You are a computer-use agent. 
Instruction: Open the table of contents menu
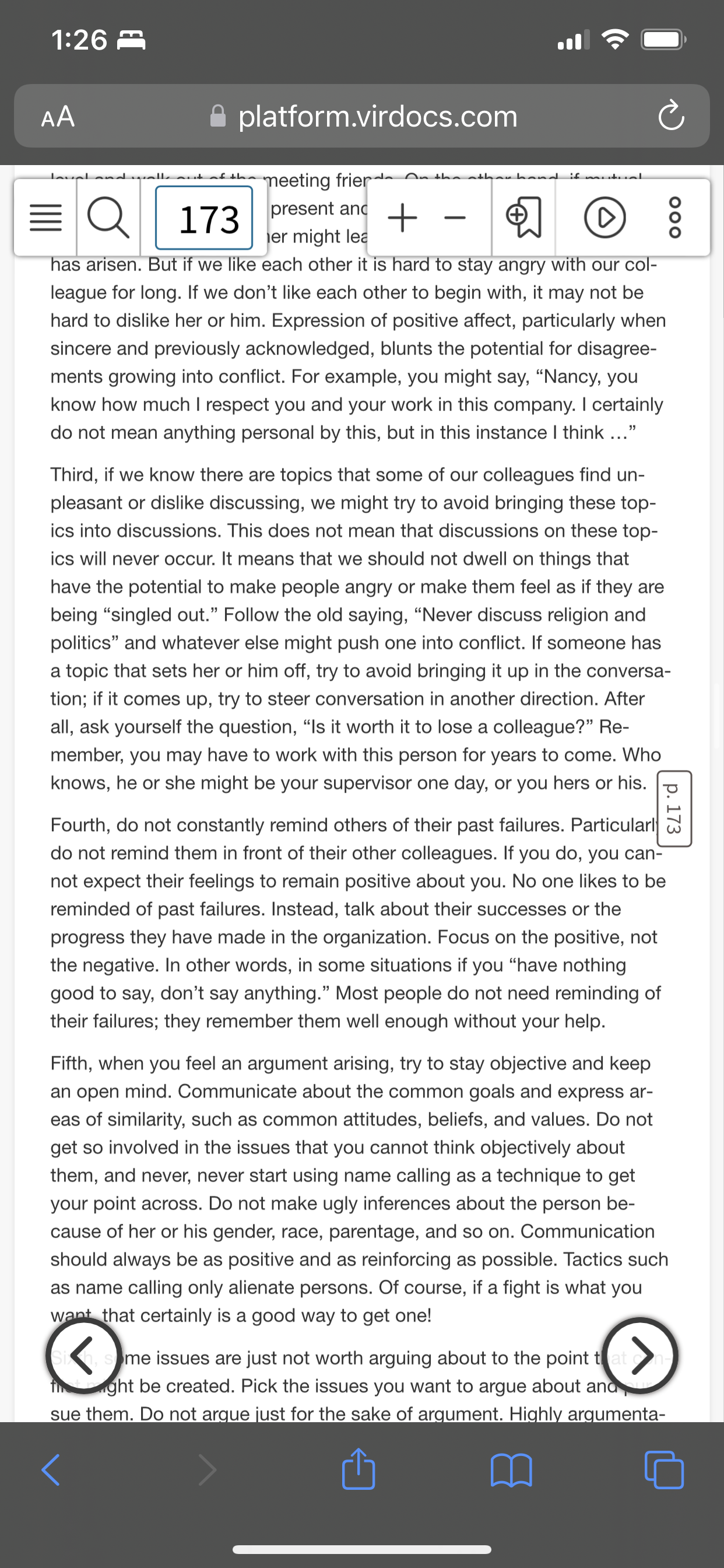click(45, 218)
